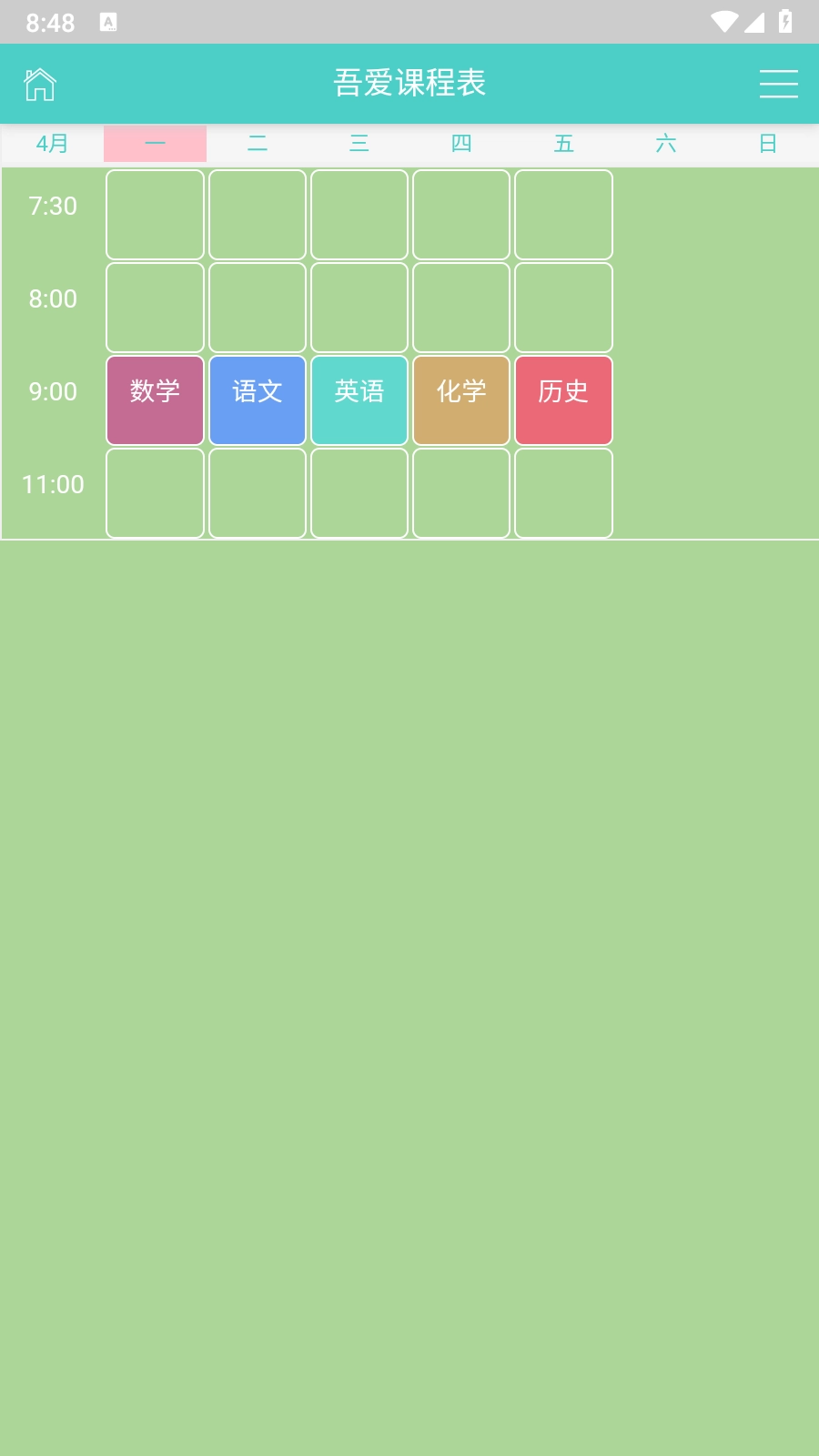Select Sunday header 日
This screenshot has height=1456, width=819.
[769, 143]
